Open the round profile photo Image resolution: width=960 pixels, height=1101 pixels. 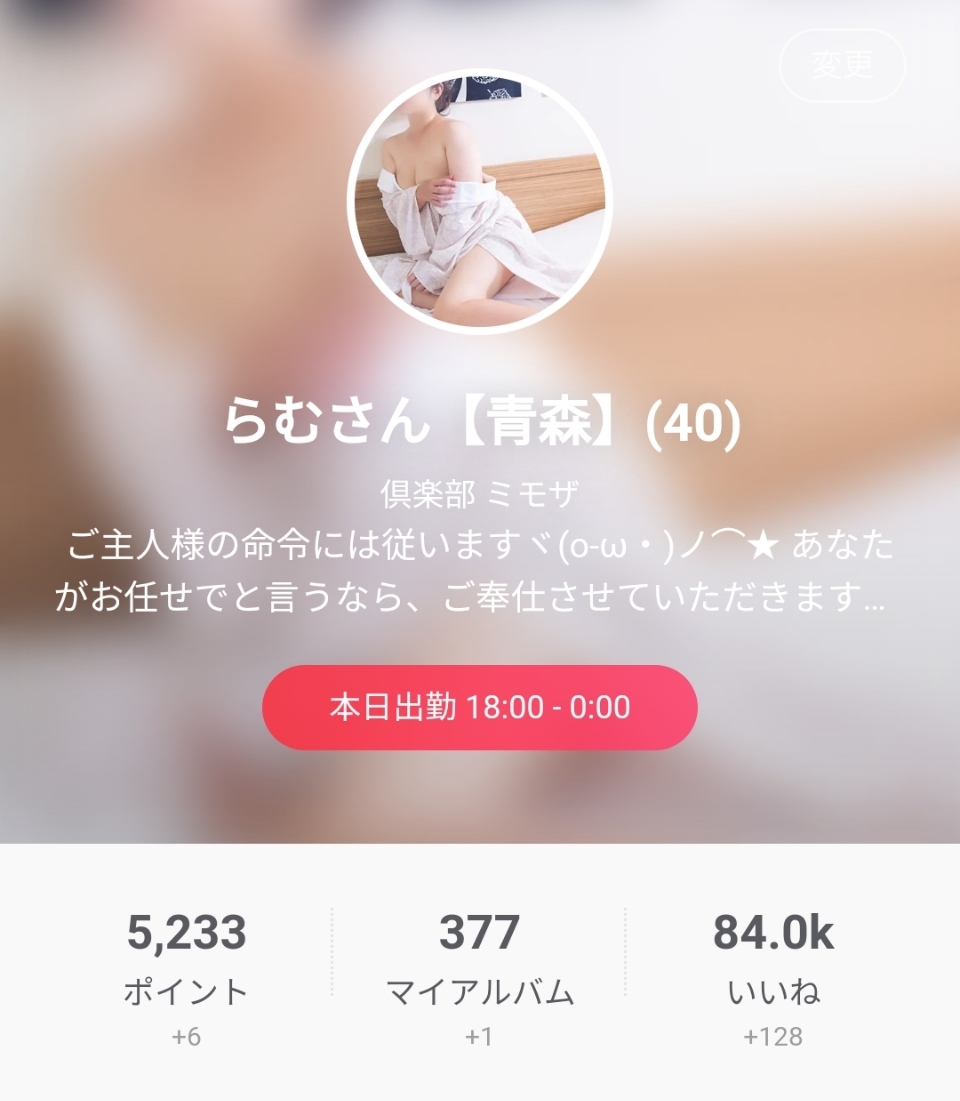(x=480, y=201)
